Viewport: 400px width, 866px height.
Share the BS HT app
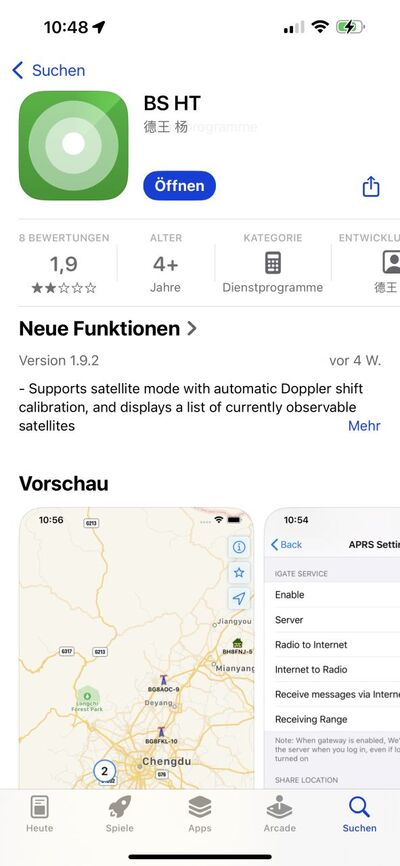(371, 186)
